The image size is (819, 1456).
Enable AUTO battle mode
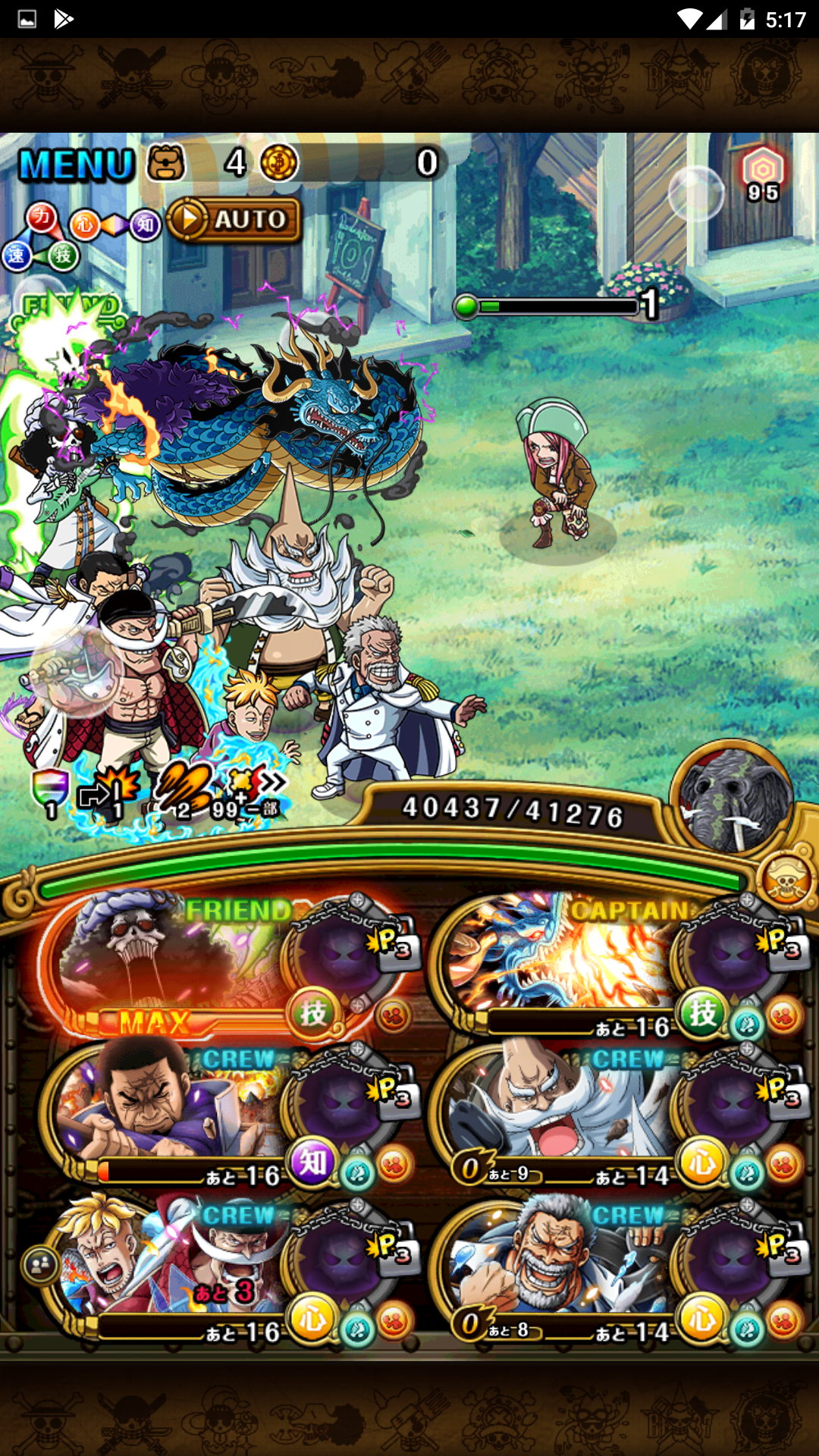point(234,220)
